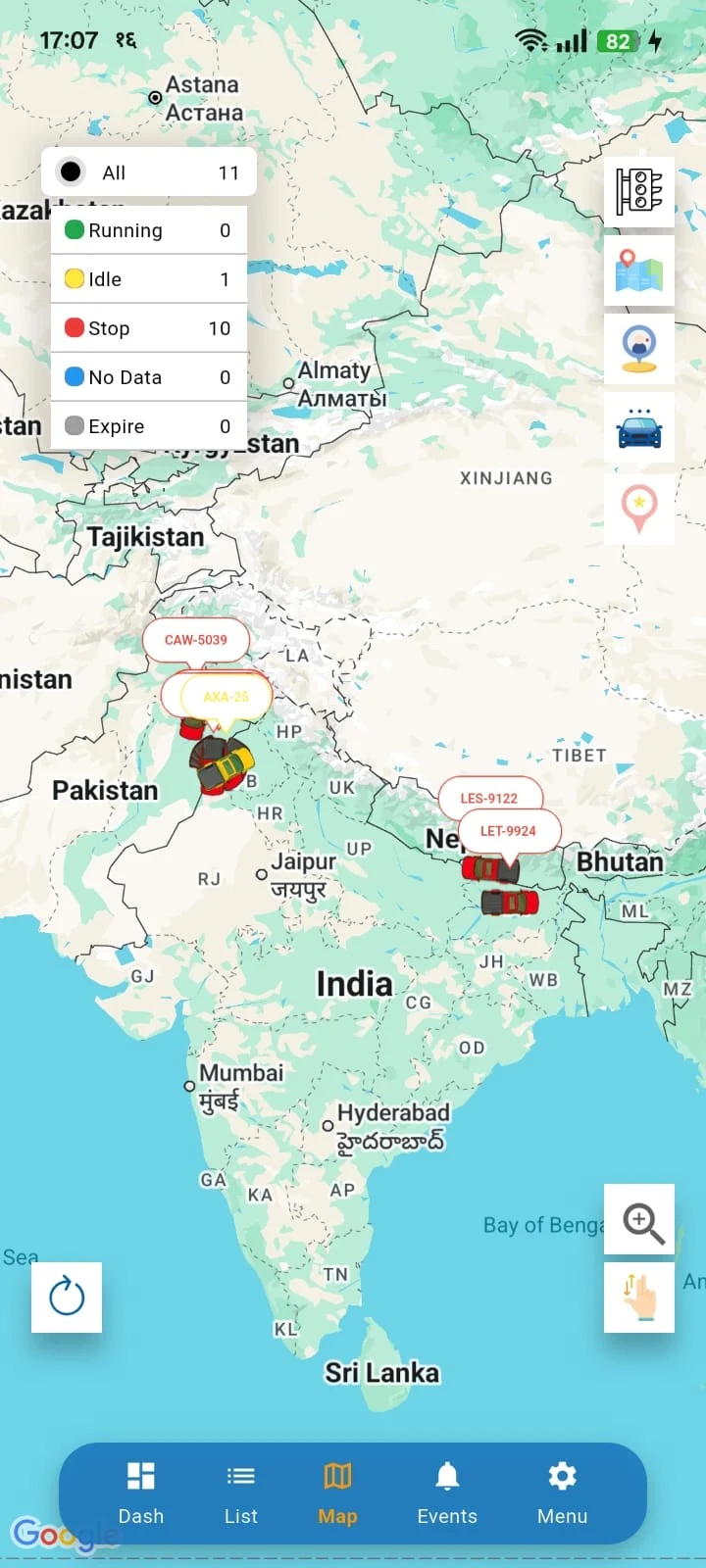
Task: Open vehicle CAW-5039 marker
Action: point(196,640)
